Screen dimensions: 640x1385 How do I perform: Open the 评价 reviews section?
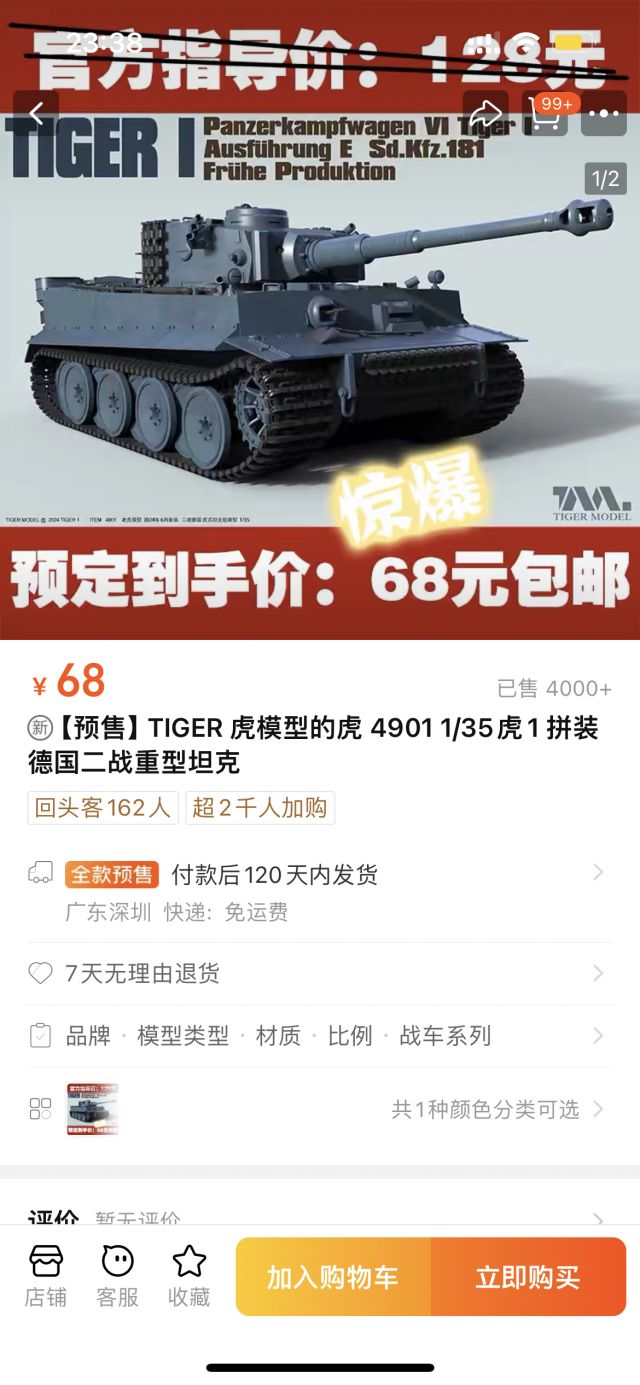click(x=320, y=1219)
